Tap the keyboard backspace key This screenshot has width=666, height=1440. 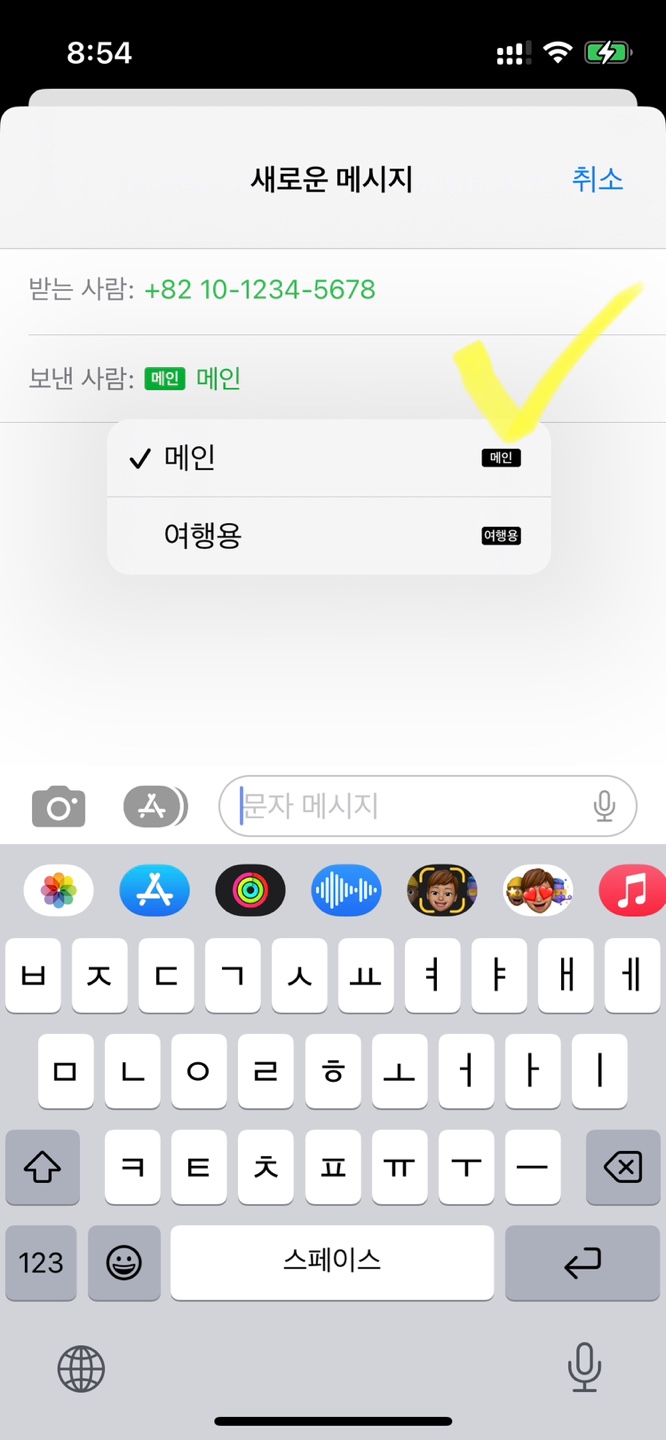coord(622,1167)
